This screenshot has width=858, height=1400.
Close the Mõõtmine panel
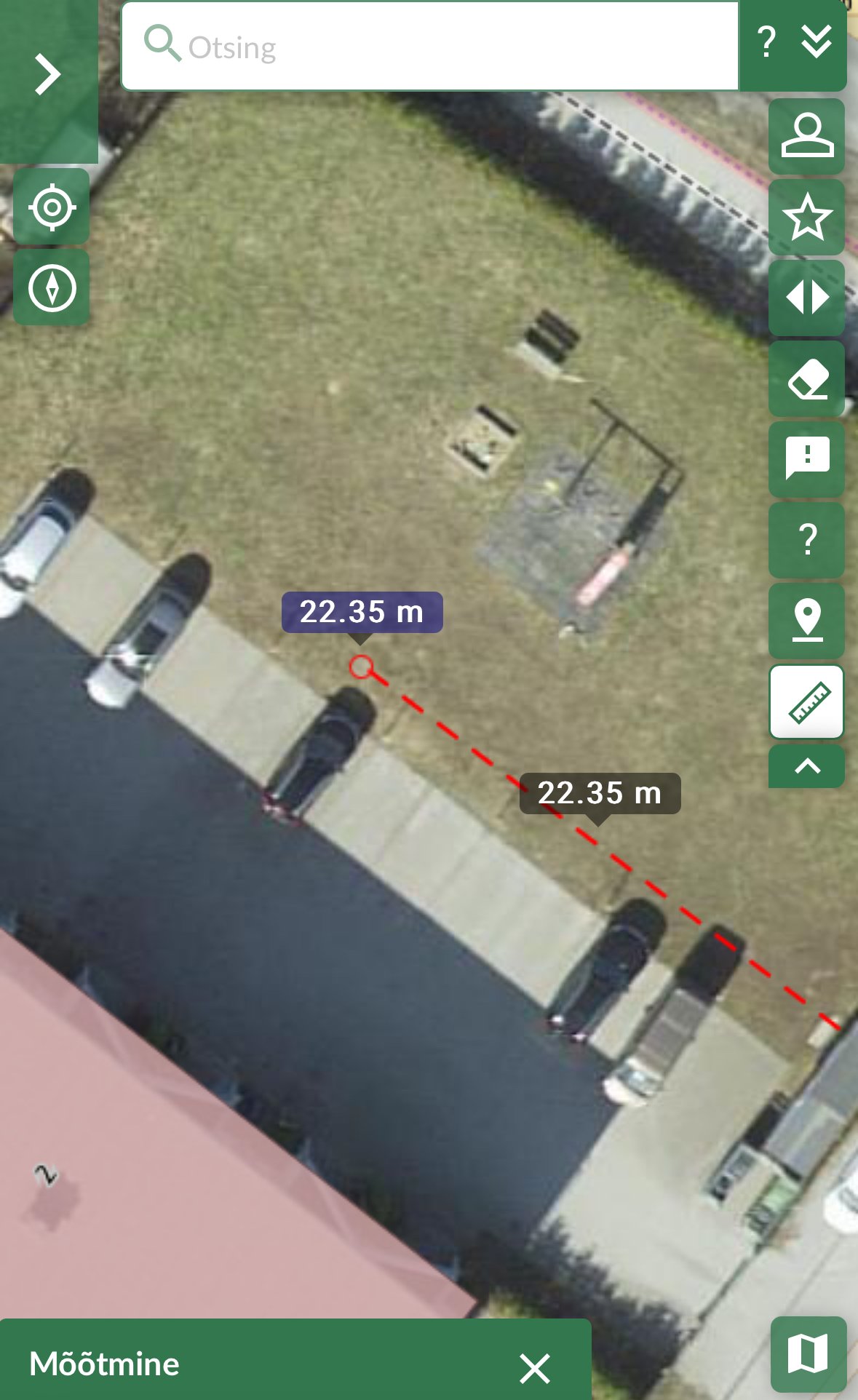[535, 1368]
